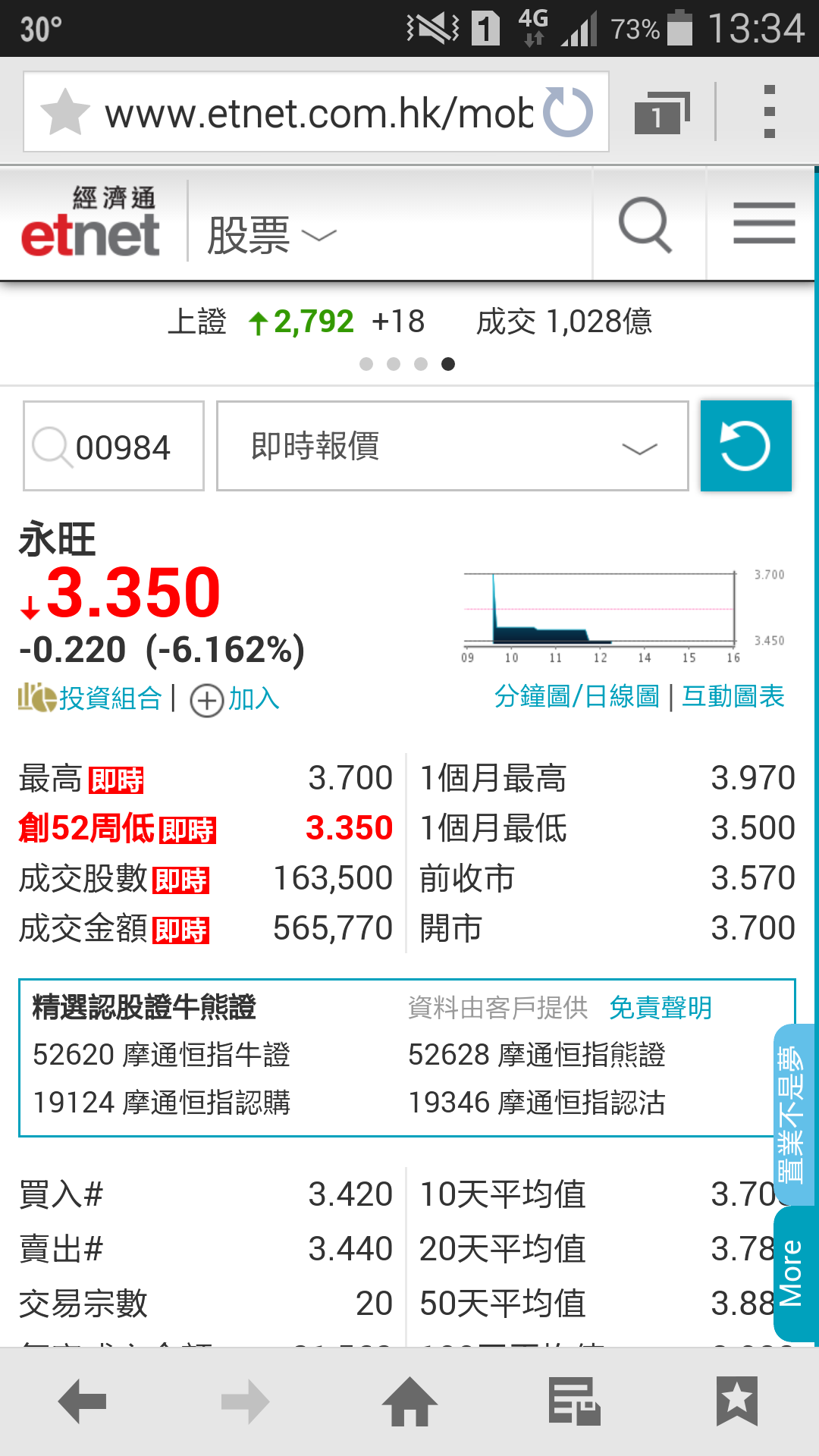
Task: Open the etnet search icon
Action: click(x=645, y=224)
